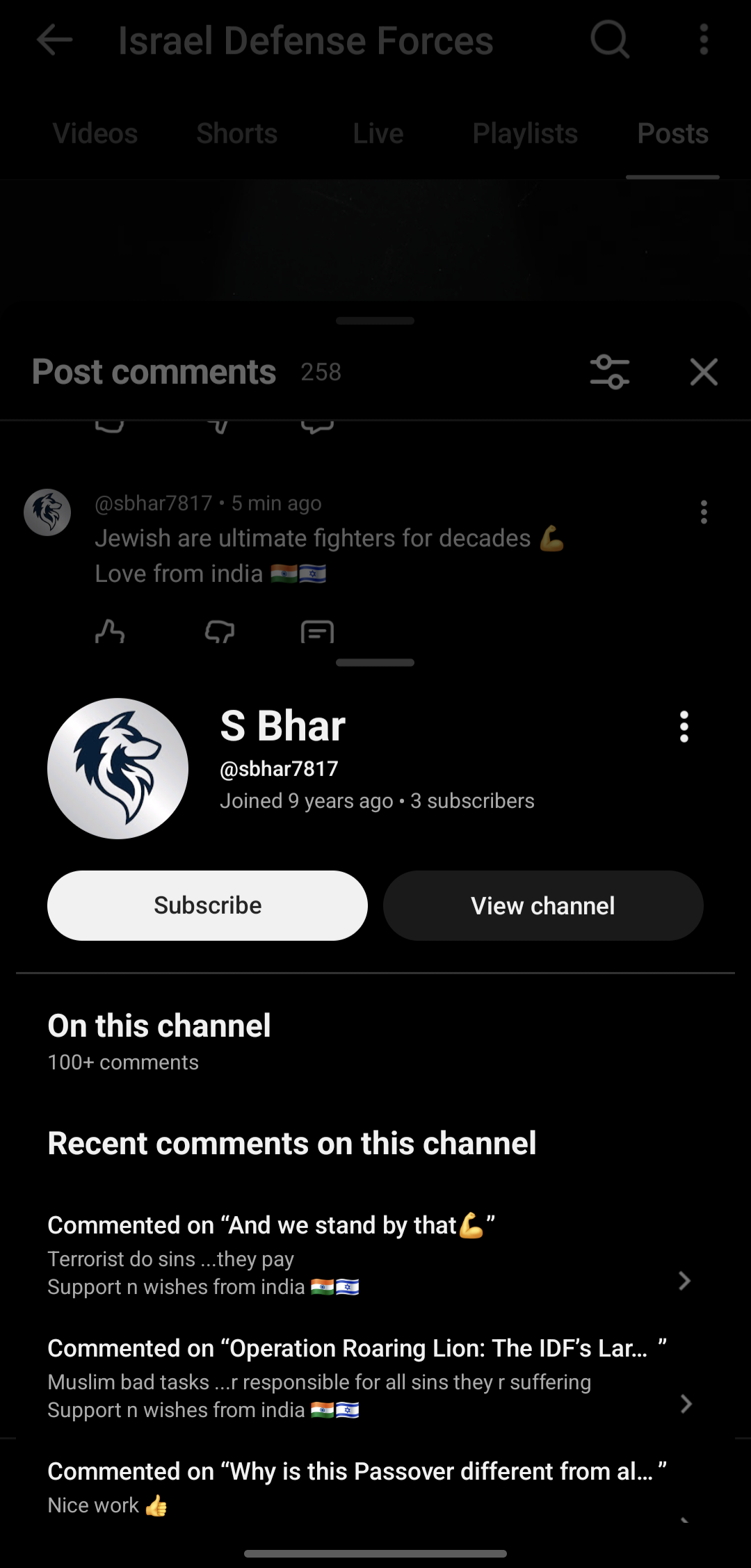This screenshot has height=1568, width=751.
Task: Switch to the Live tab
Action: click(x=378, y=134)
